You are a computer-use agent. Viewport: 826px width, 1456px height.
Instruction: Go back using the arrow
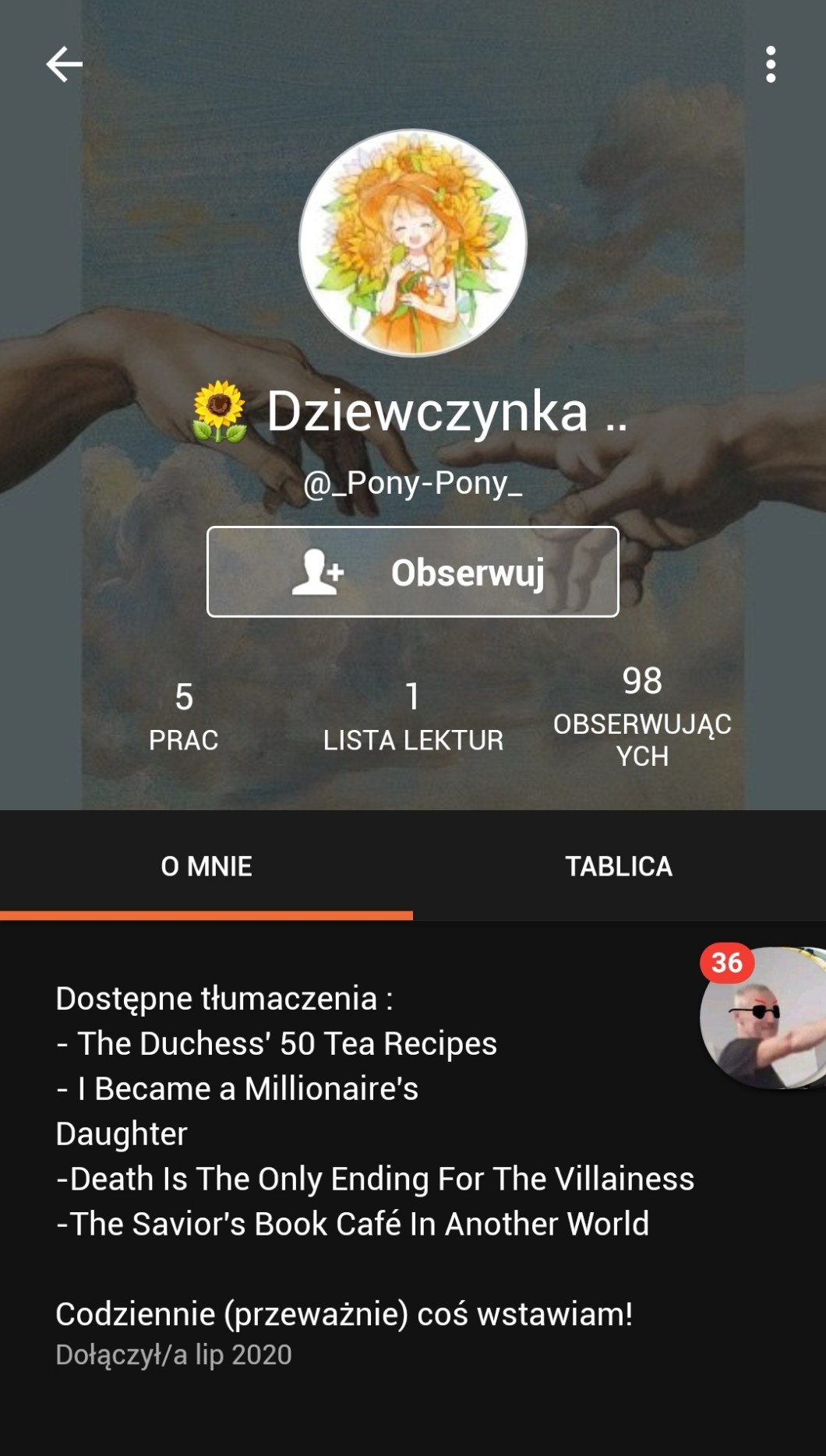point(64,64)
